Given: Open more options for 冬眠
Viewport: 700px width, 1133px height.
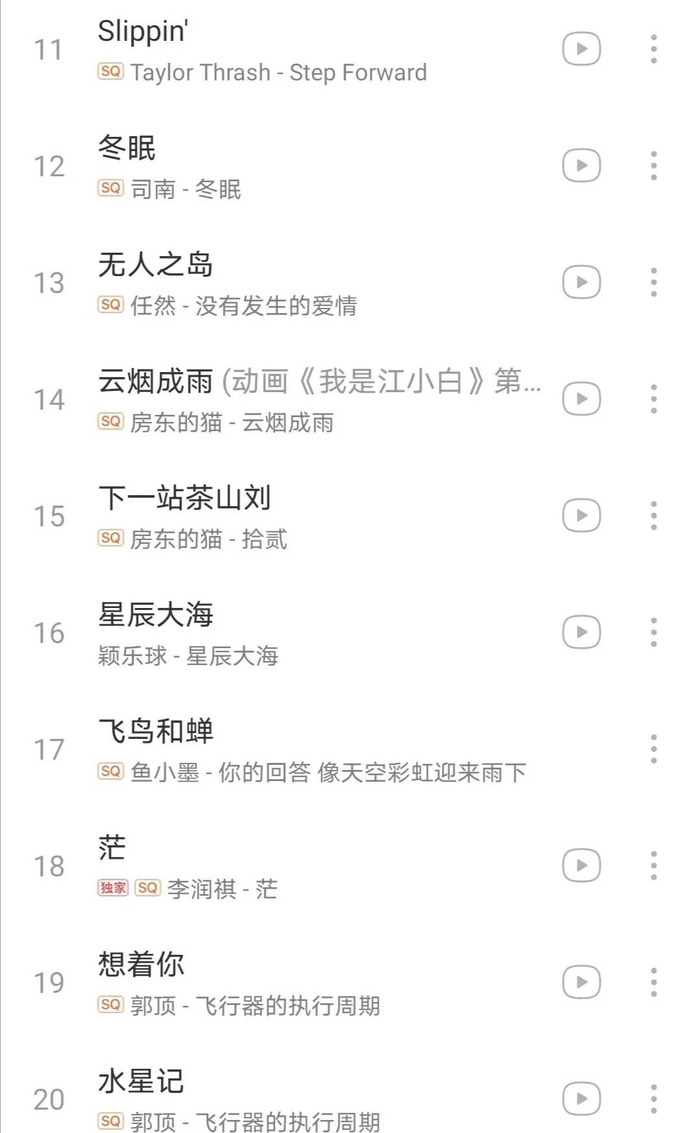Looking at the screenshot, I should point(653,166).
